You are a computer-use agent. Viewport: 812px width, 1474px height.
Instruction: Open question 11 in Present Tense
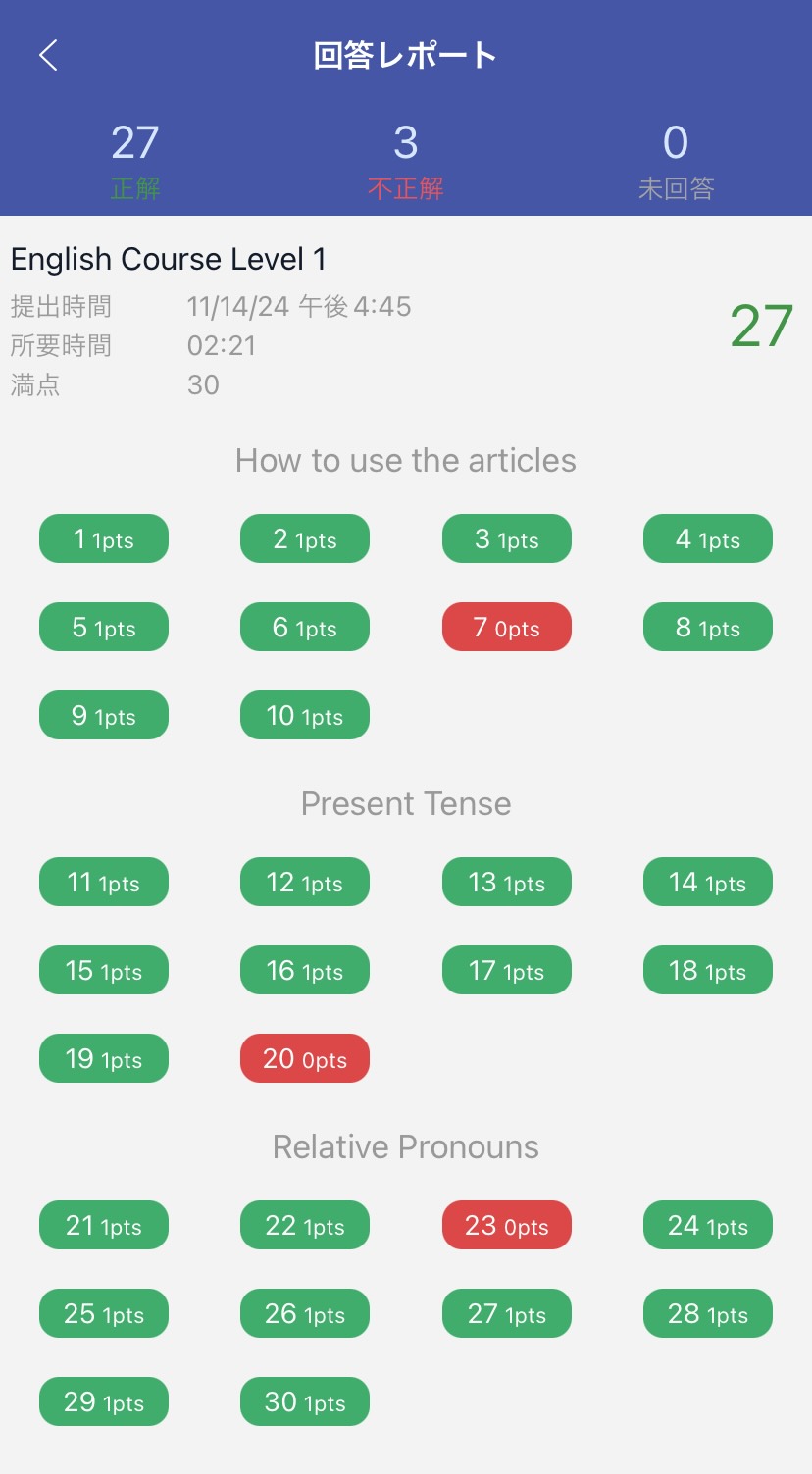coord(104,882)
